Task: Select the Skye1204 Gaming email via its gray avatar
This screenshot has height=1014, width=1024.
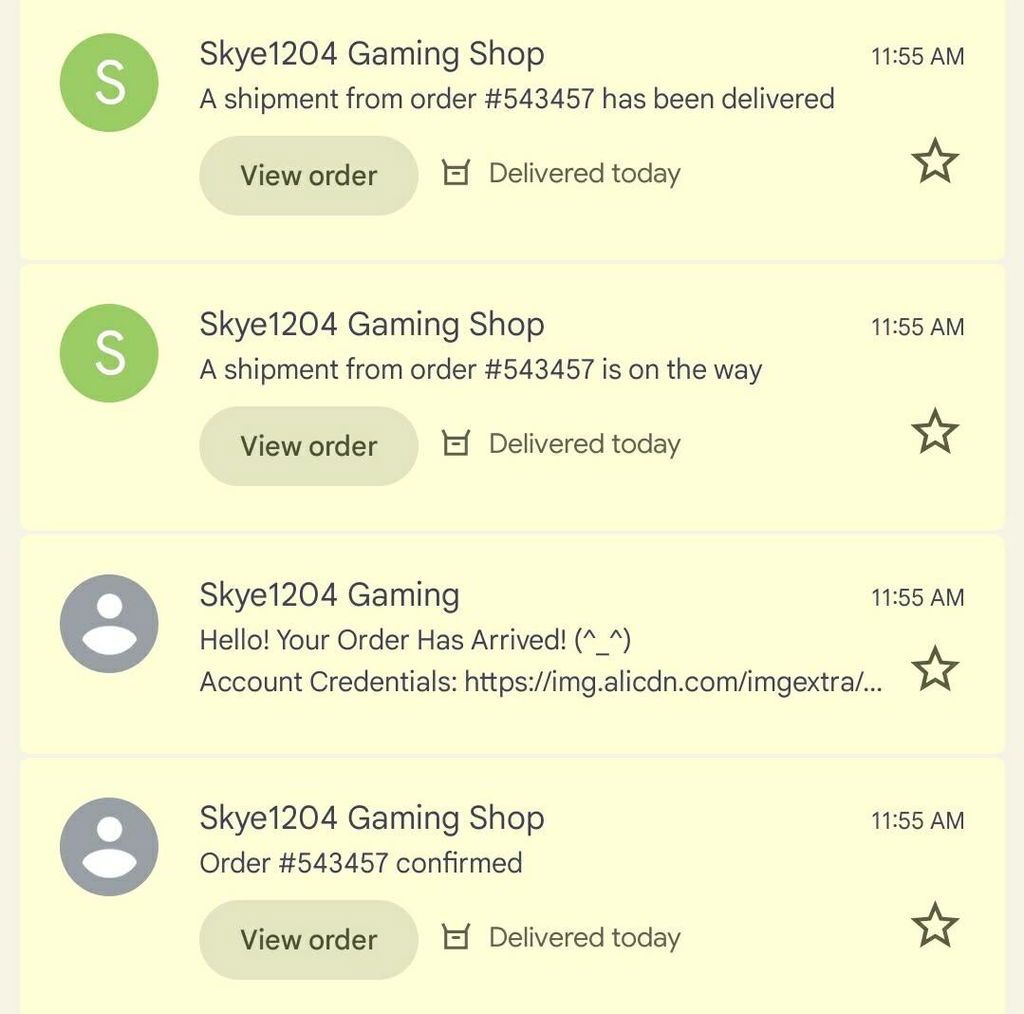Action: 109,624
